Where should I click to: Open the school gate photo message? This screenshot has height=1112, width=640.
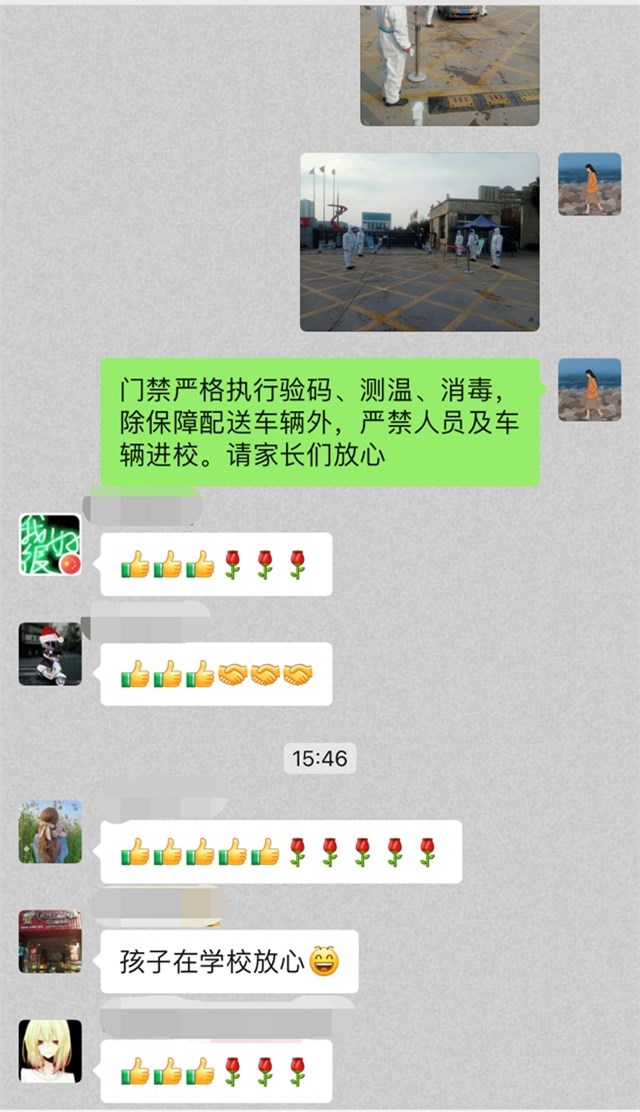pyautogui.click(x=419, y=242)
